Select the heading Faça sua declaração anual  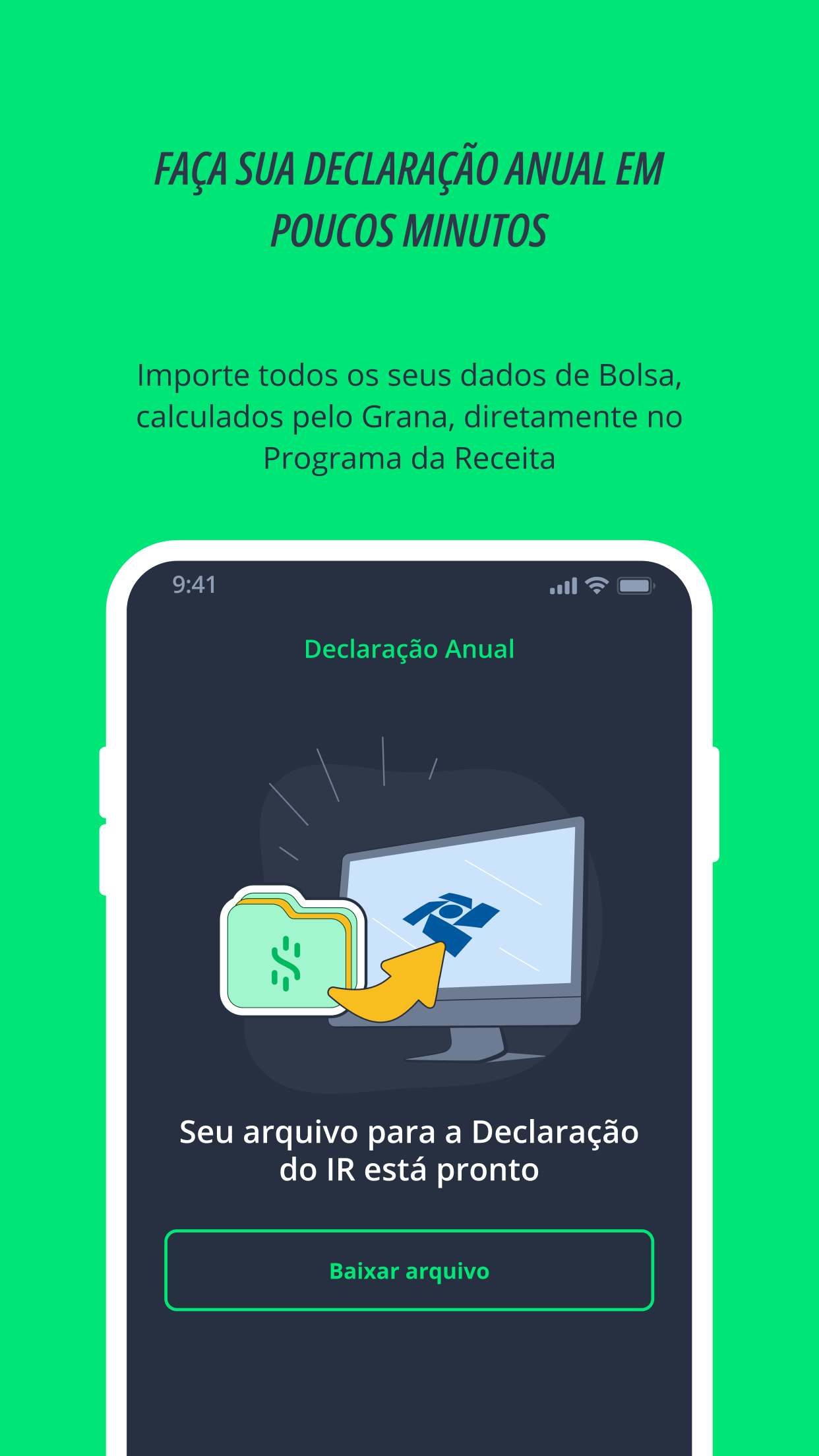[x=409, y=198]
